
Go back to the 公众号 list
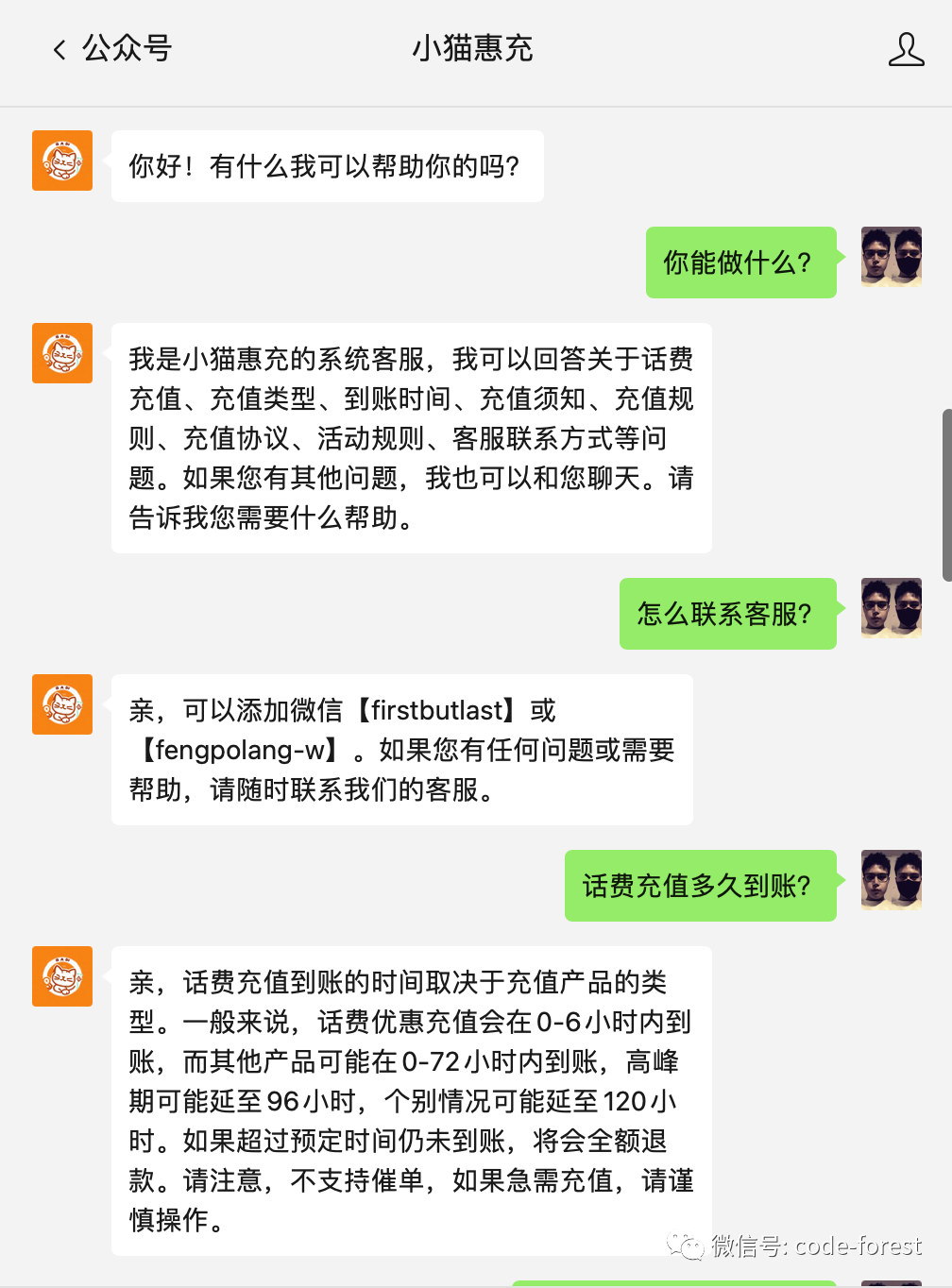pyautogui.click(x=111, y=49)
